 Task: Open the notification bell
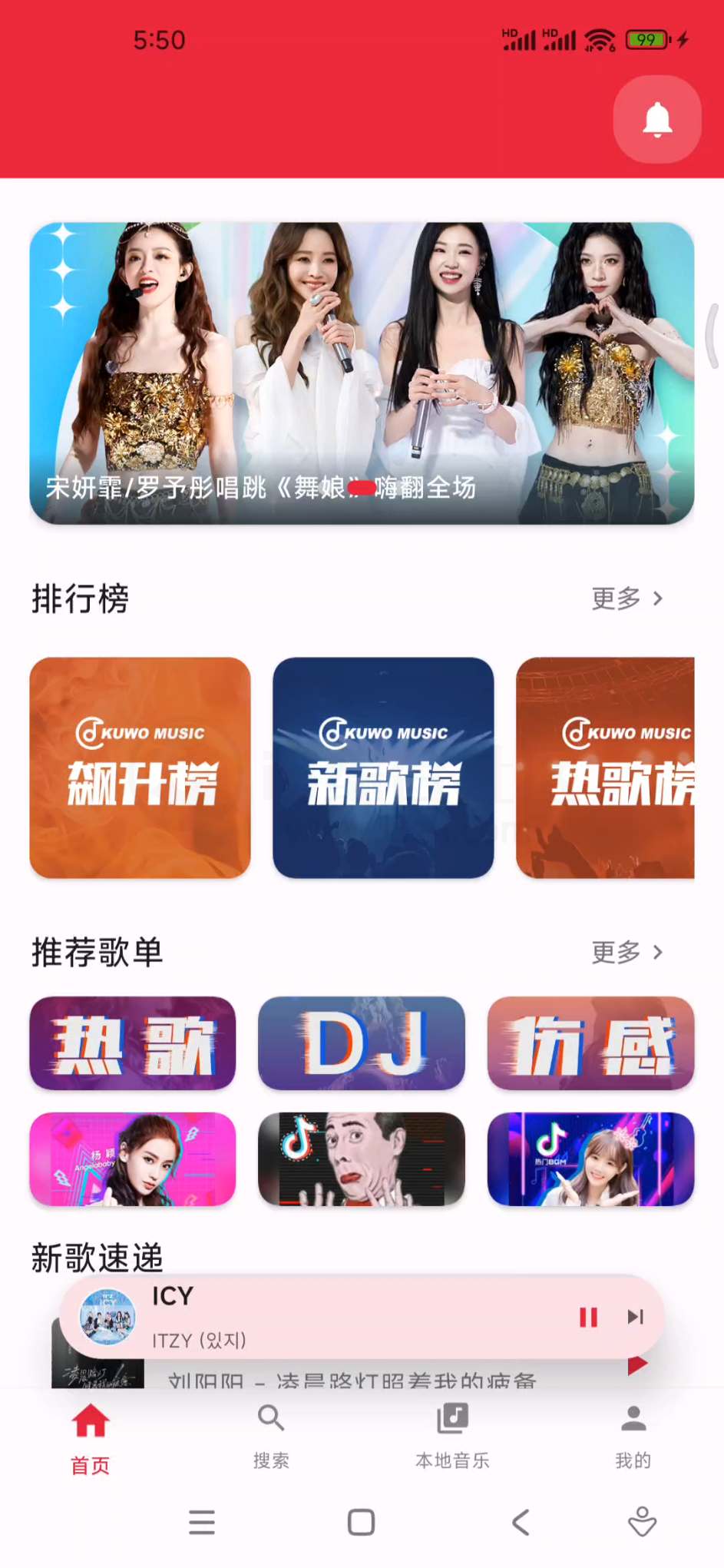coord(656,118)
